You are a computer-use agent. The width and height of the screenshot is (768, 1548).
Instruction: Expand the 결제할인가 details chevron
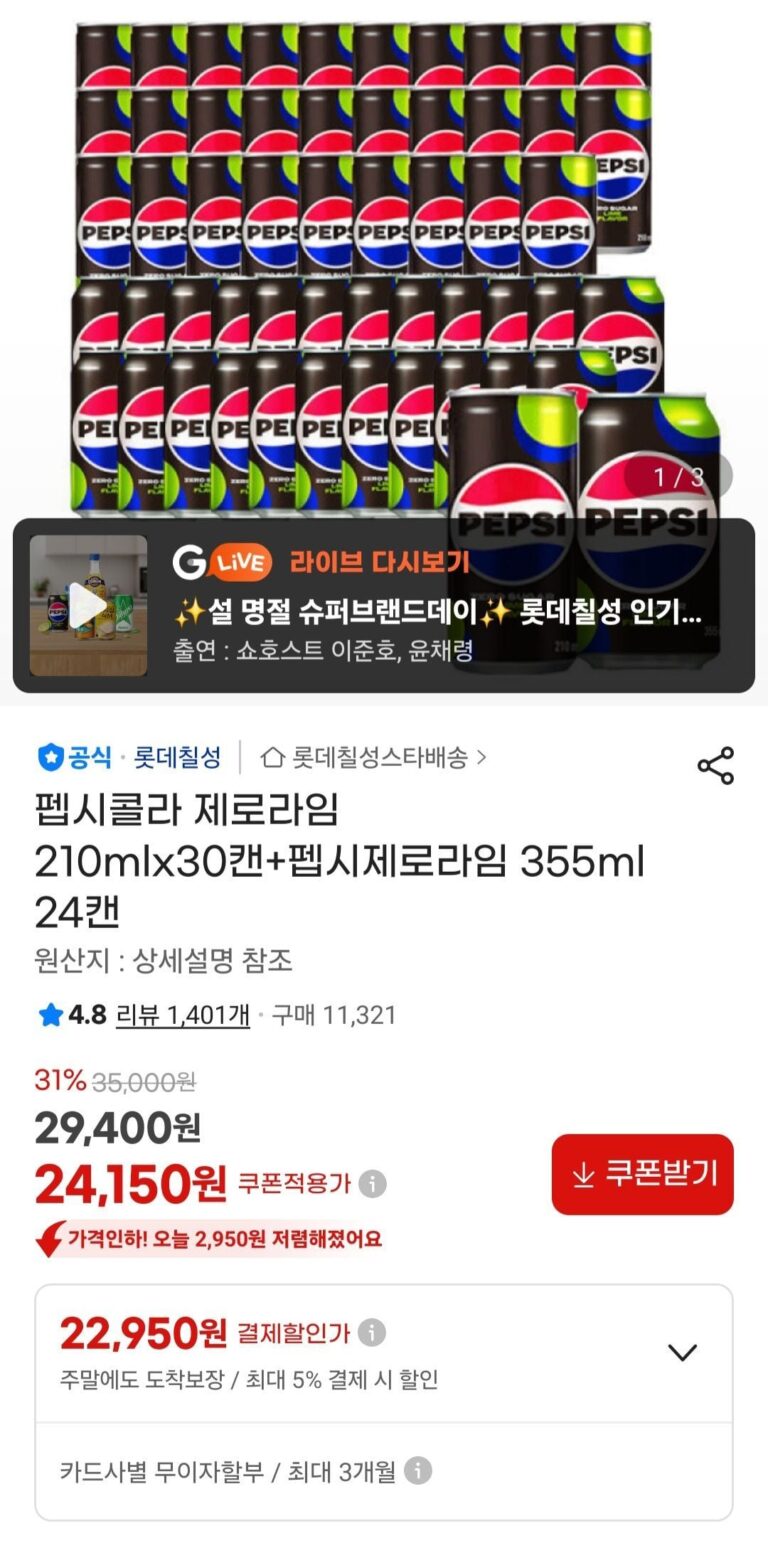pyautogui.click(x=682, y=1353)
